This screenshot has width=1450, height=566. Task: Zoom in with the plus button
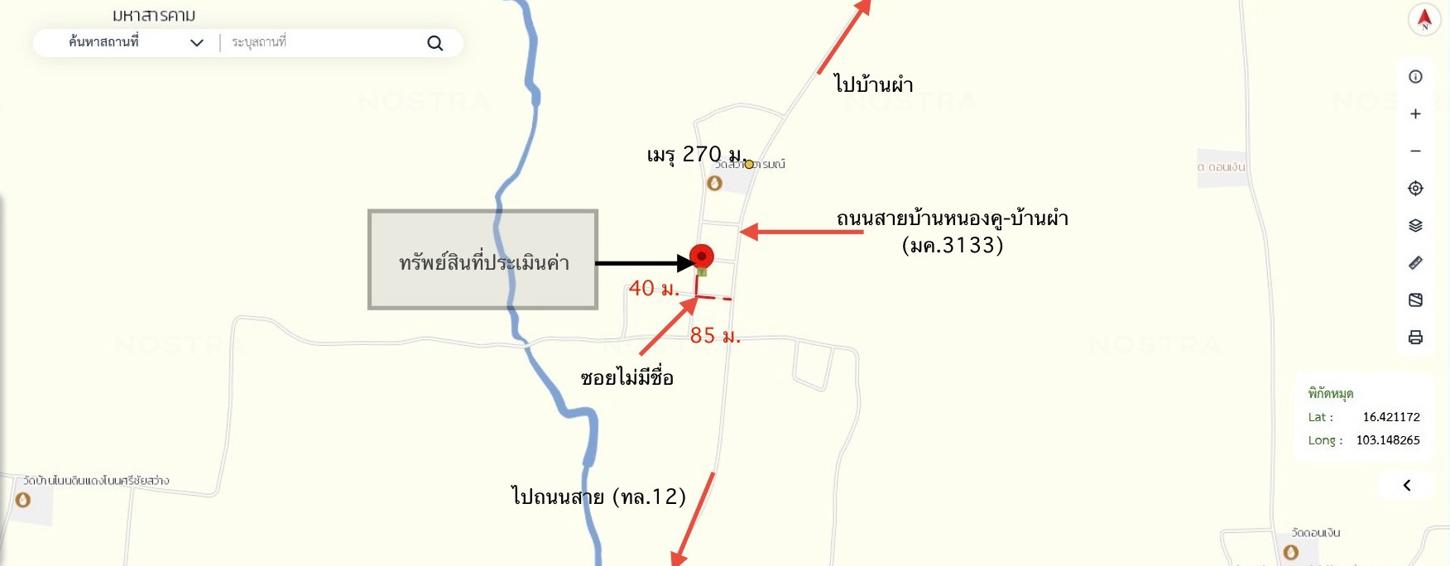(x=1415, y=114)
